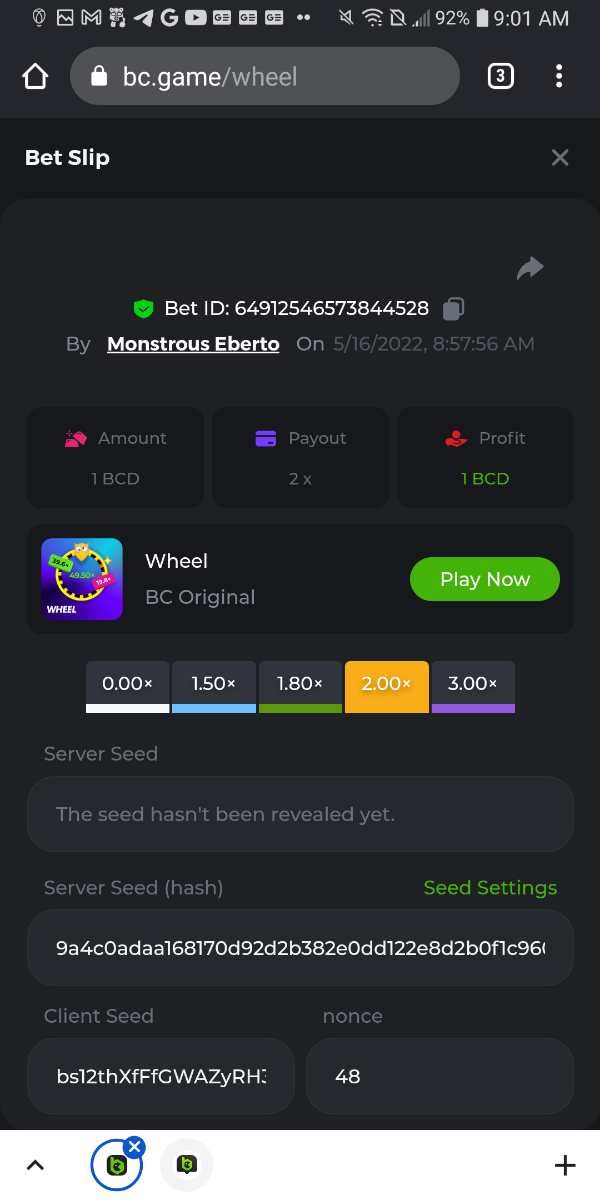The width and height of the screenshot is (600, 1200).
Task: Tap the nonce field
Action: click(439, 1076)
